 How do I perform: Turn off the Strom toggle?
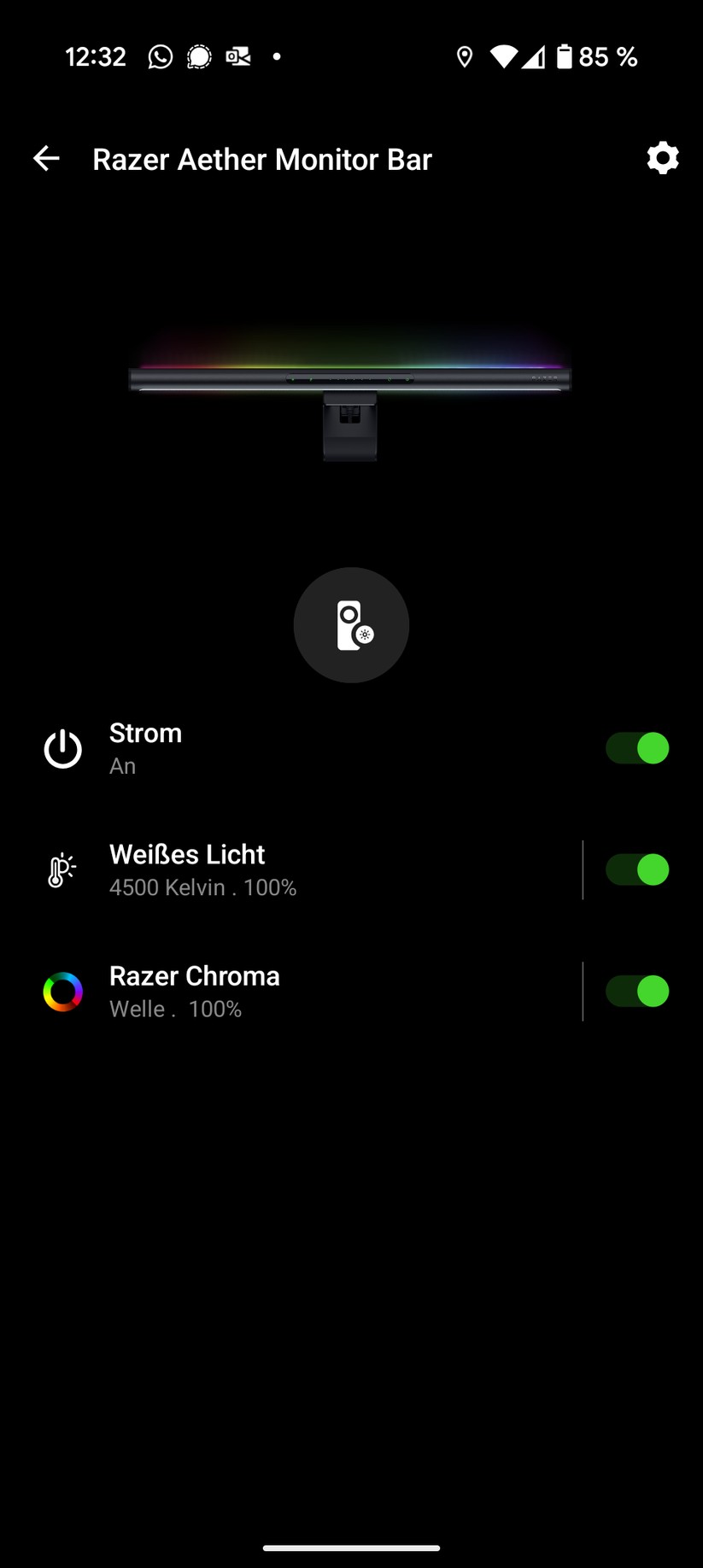637,748
